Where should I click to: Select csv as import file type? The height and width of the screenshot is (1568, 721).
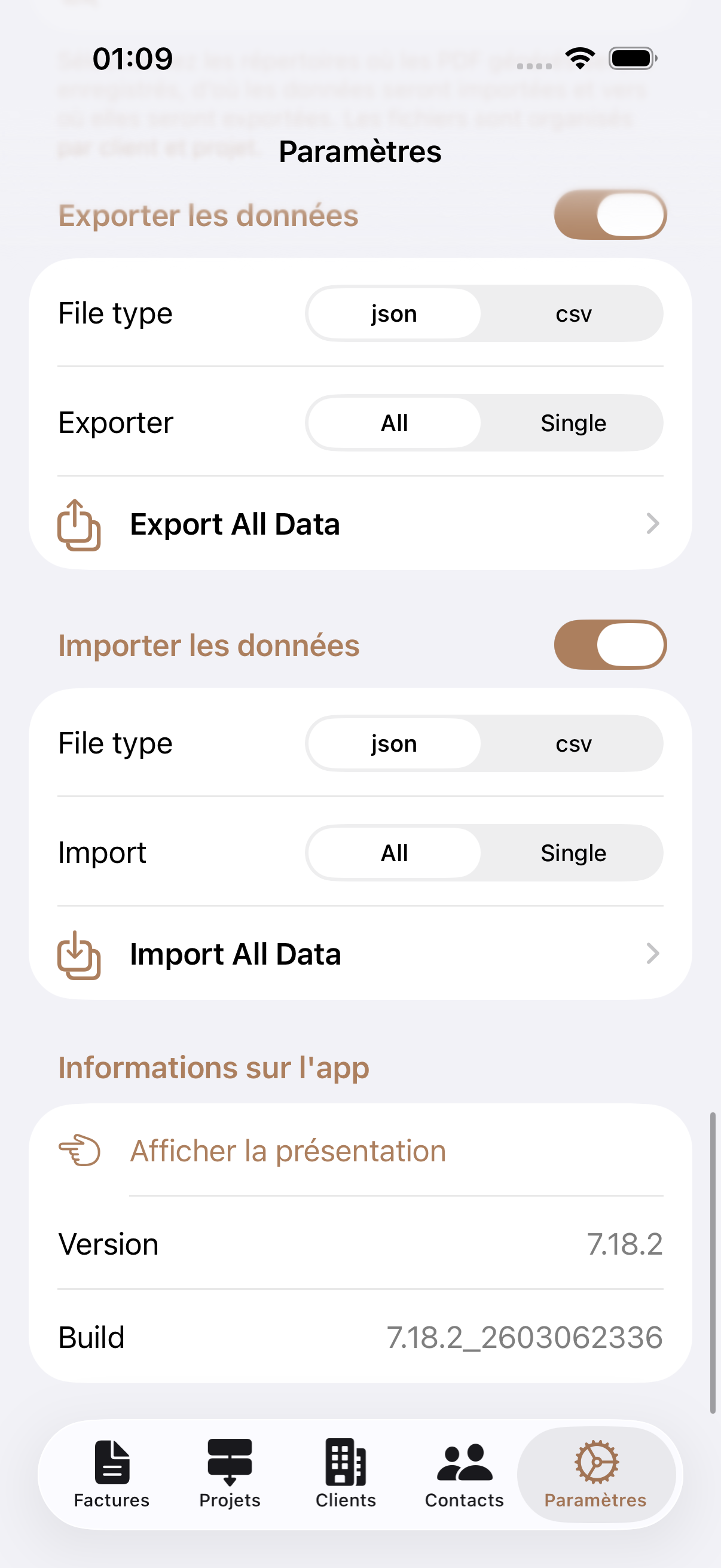[x=573, y=744]
